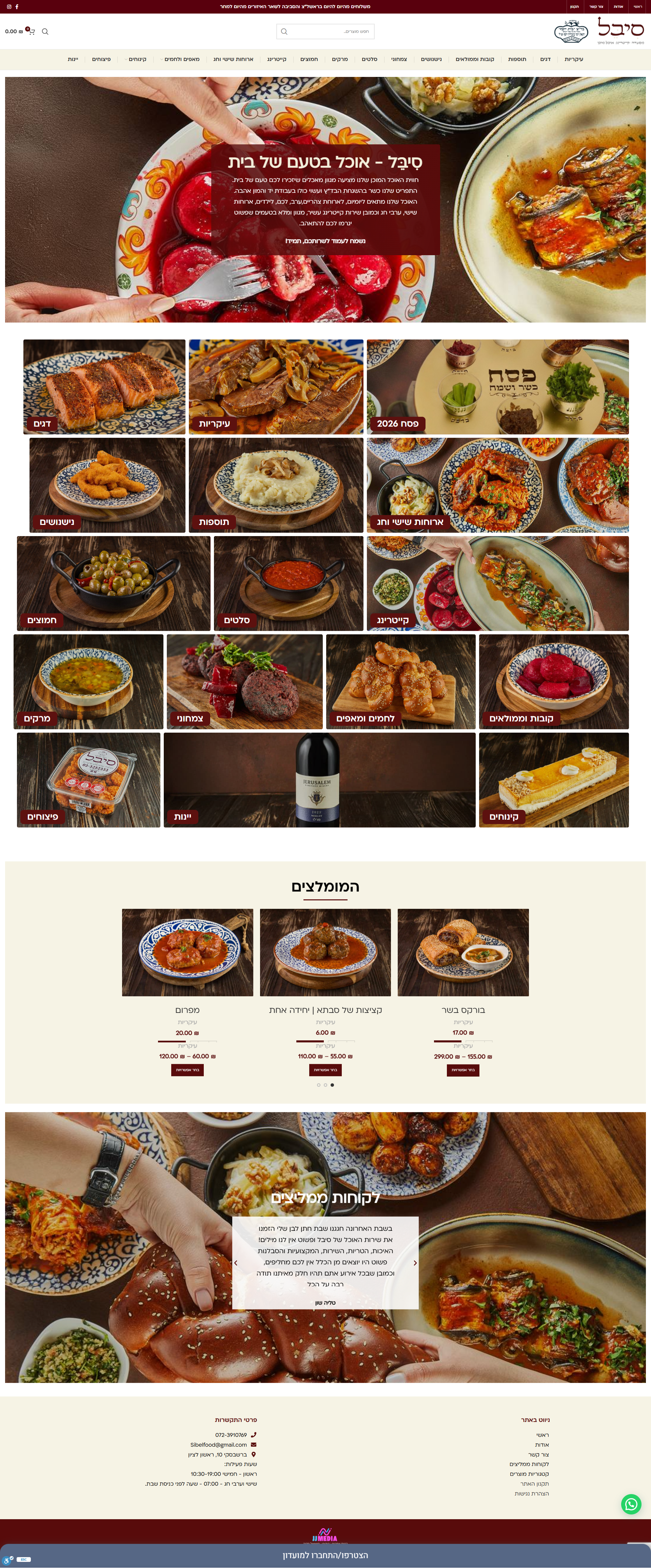The height and width of the screenshot is (1568, 651).
Task: Open the לחמים ומאפים category tile
Action: pyautogui.click(x=401, y=681)
